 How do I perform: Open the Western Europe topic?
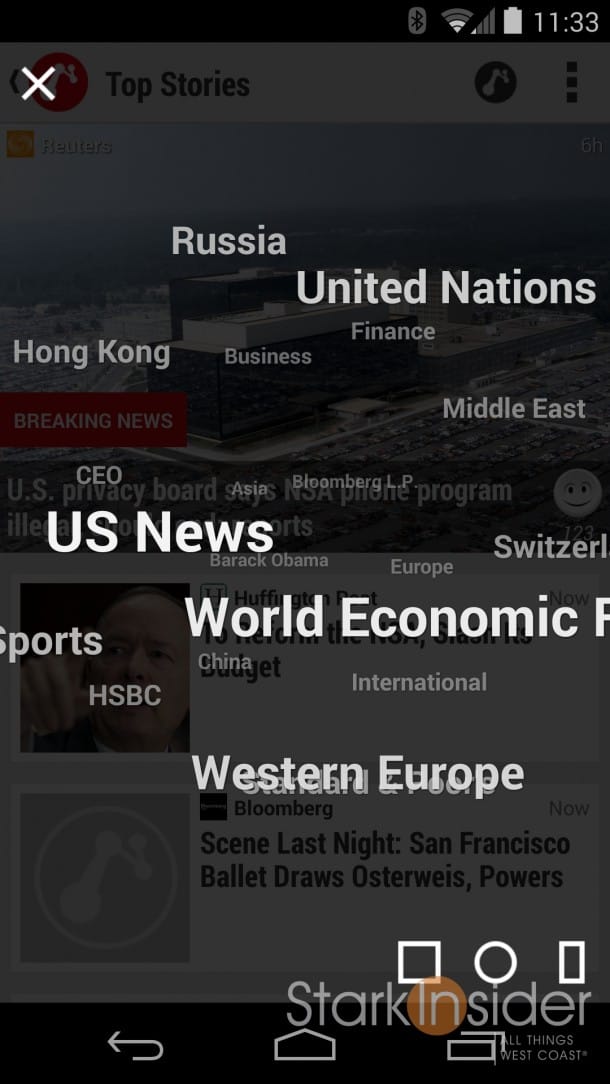coord(358,772)
